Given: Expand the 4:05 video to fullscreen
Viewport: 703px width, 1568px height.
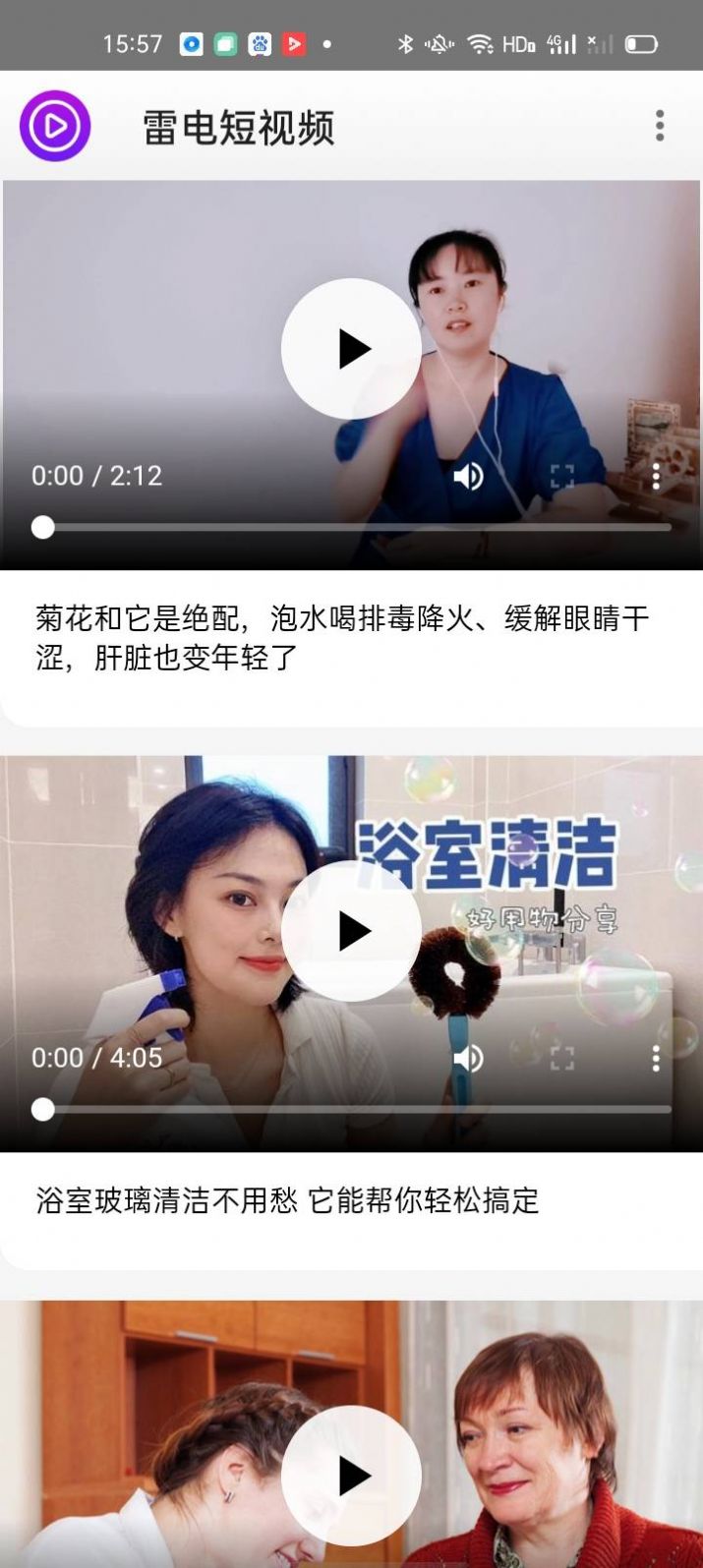Looking at the screenshot, I should 561,1059.
